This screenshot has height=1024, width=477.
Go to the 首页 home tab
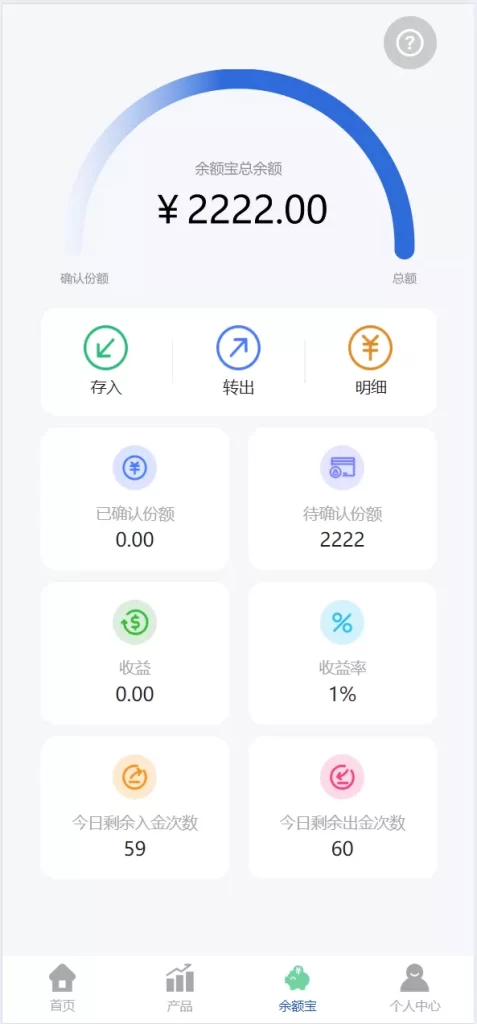click(63, 987)
